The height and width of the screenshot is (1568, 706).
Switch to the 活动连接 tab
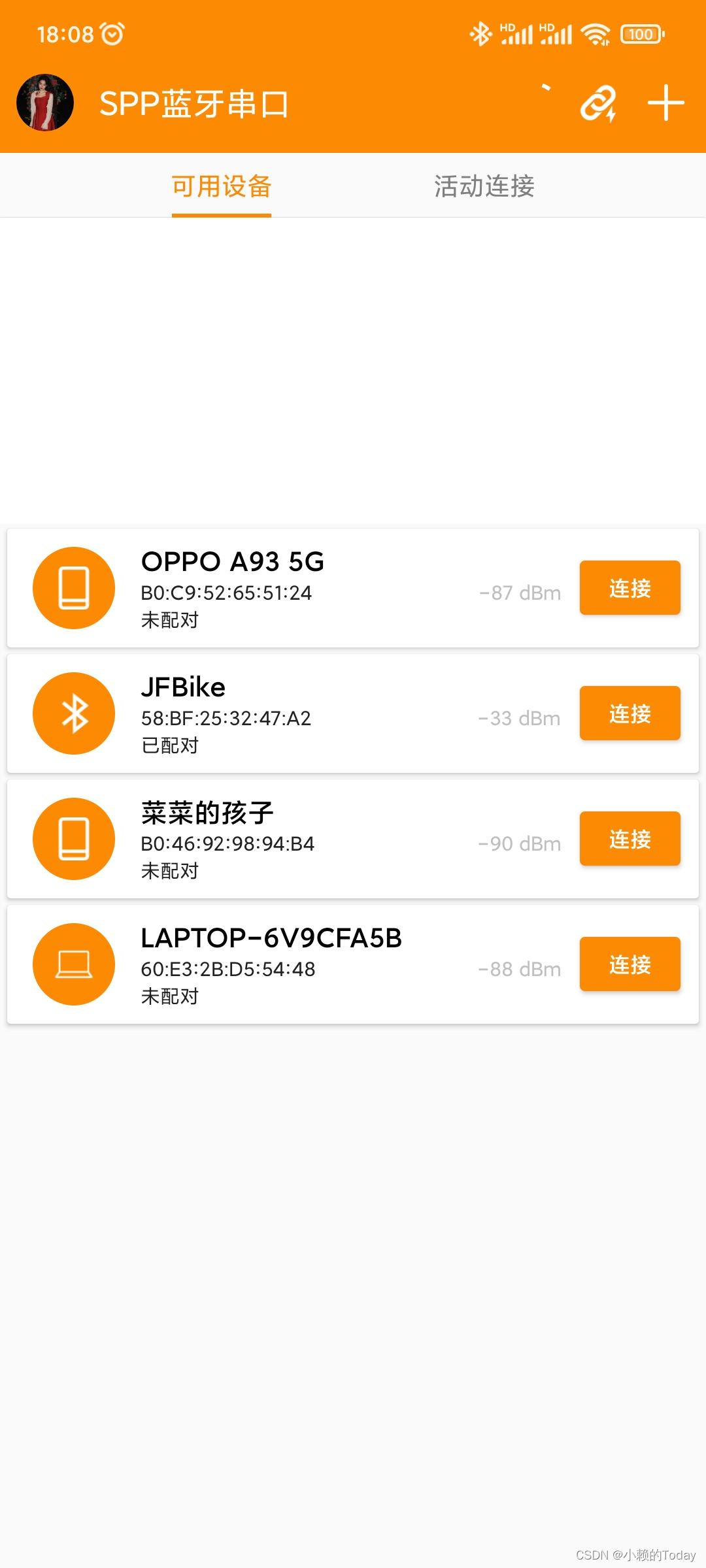click(484, 186)
